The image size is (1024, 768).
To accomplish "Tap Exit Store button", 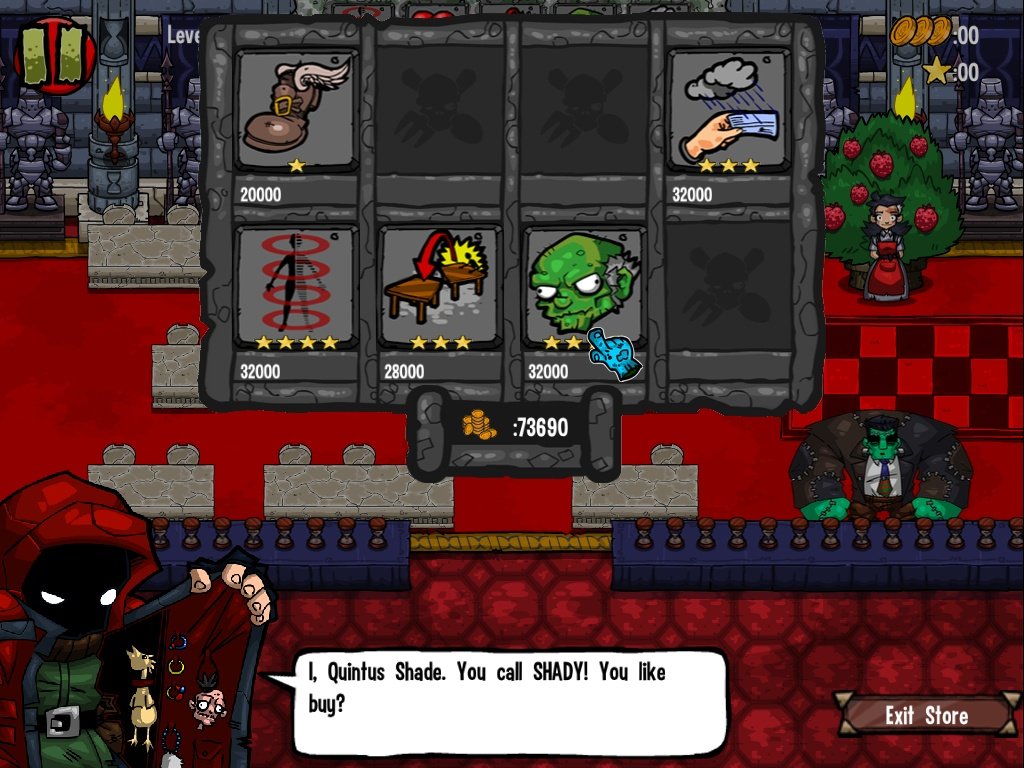I will (926, 715).
